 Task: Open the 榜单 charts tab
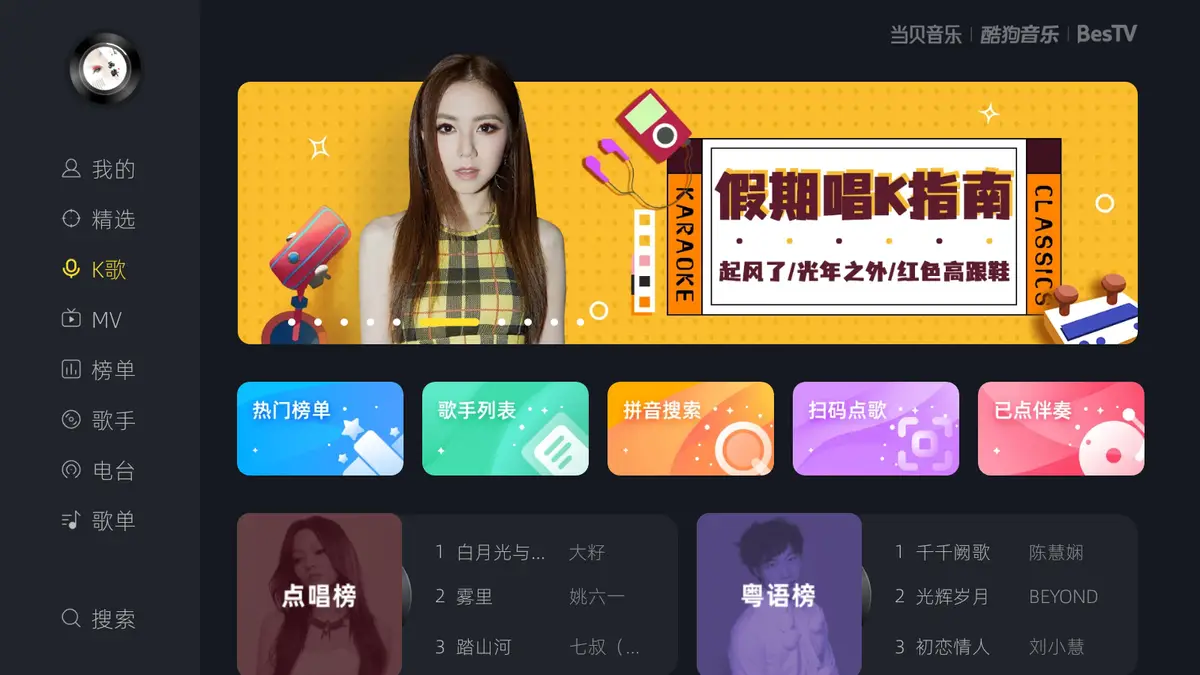pyautogui.click(x=98, y=370)
